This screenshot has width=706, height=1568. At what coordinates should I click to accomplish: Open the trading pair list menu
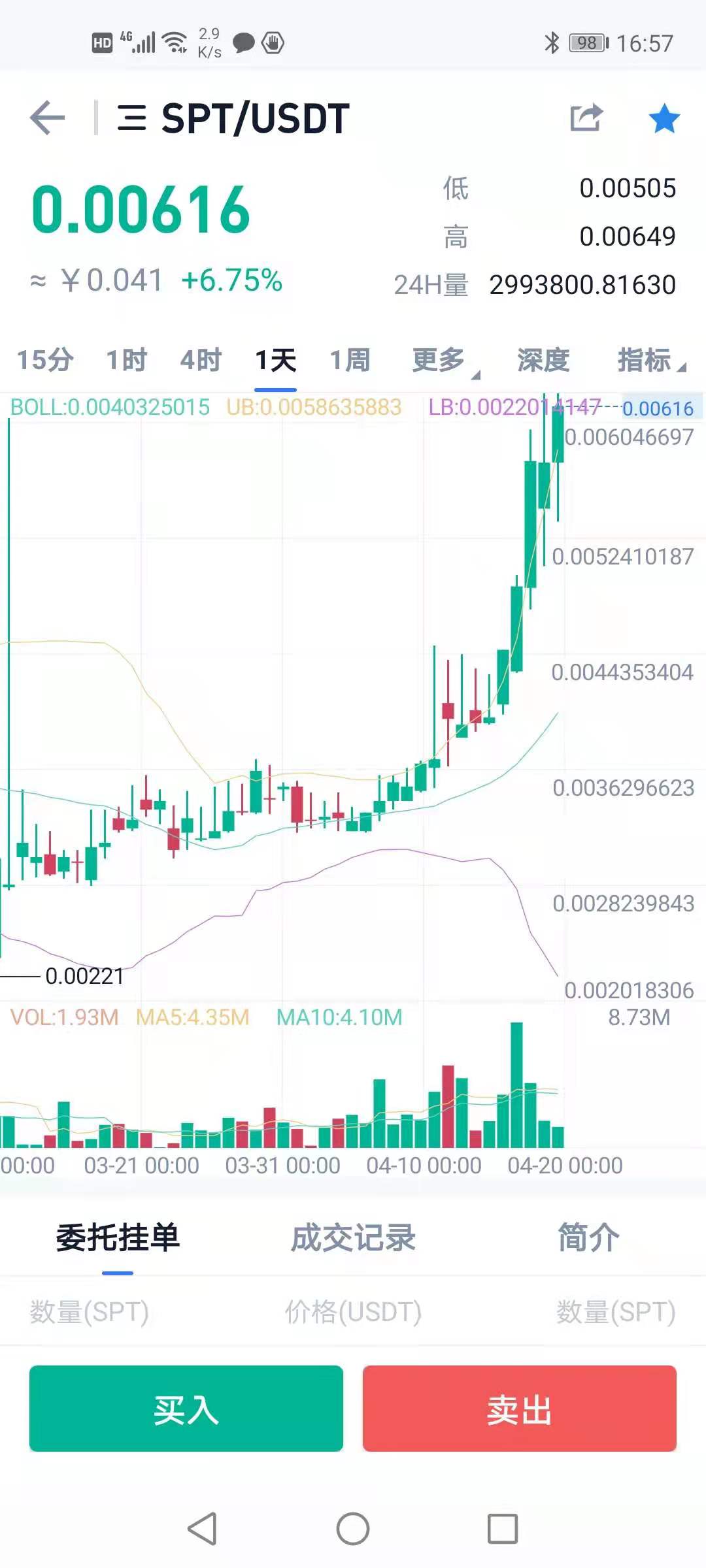(131, 118)
